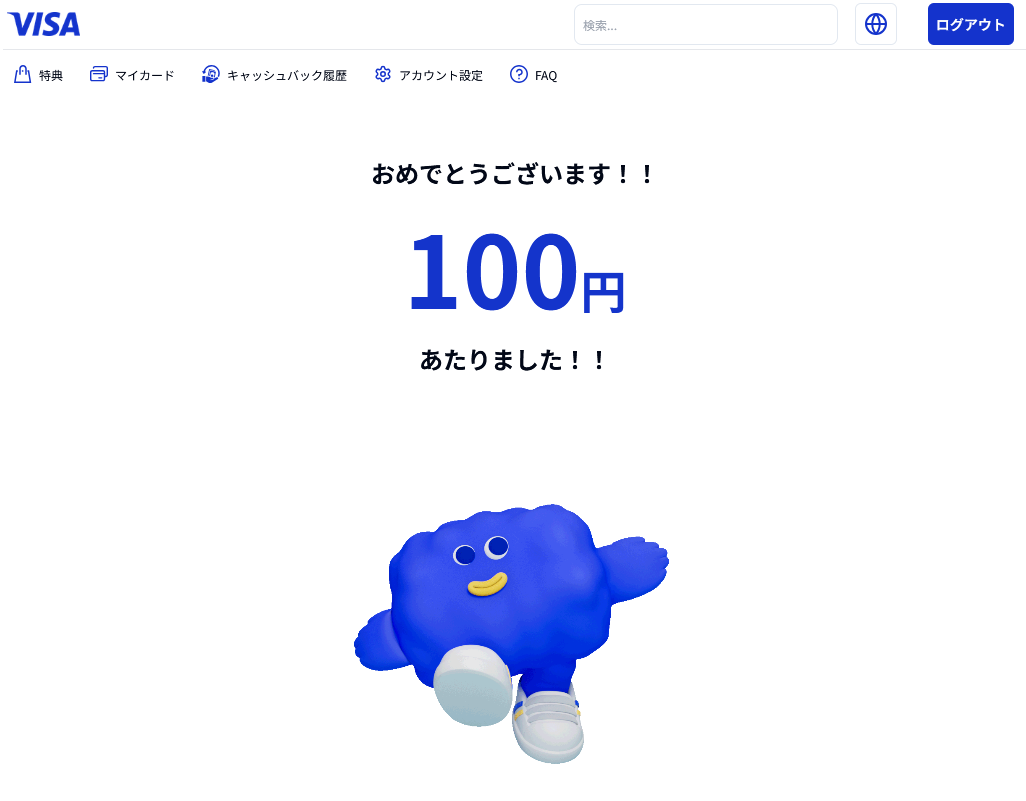Open アカウント設定
Image resolution: width=1026 pixels, height=801 pixels.
(429, 75)
